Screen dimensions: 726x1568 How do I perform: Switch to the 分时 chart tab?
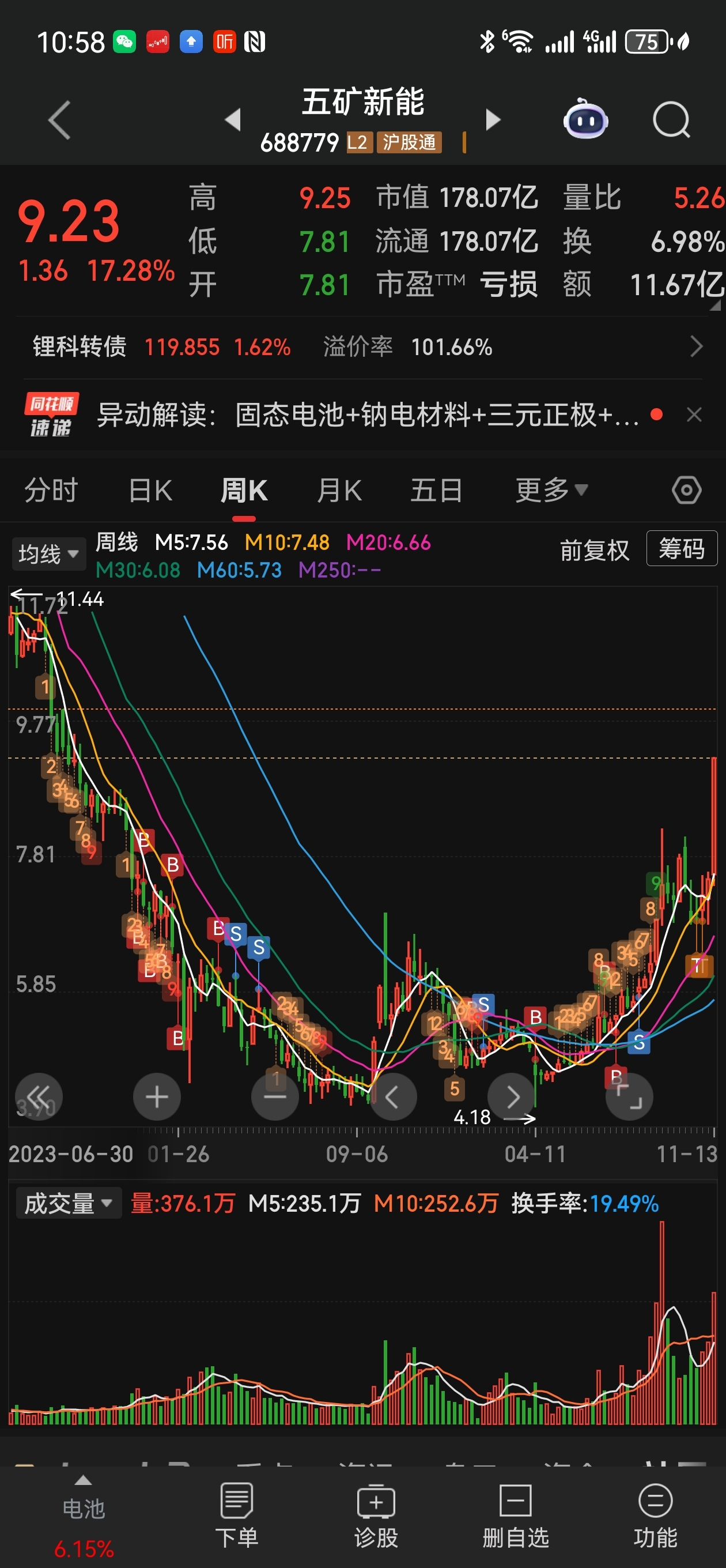pos(51,491)
